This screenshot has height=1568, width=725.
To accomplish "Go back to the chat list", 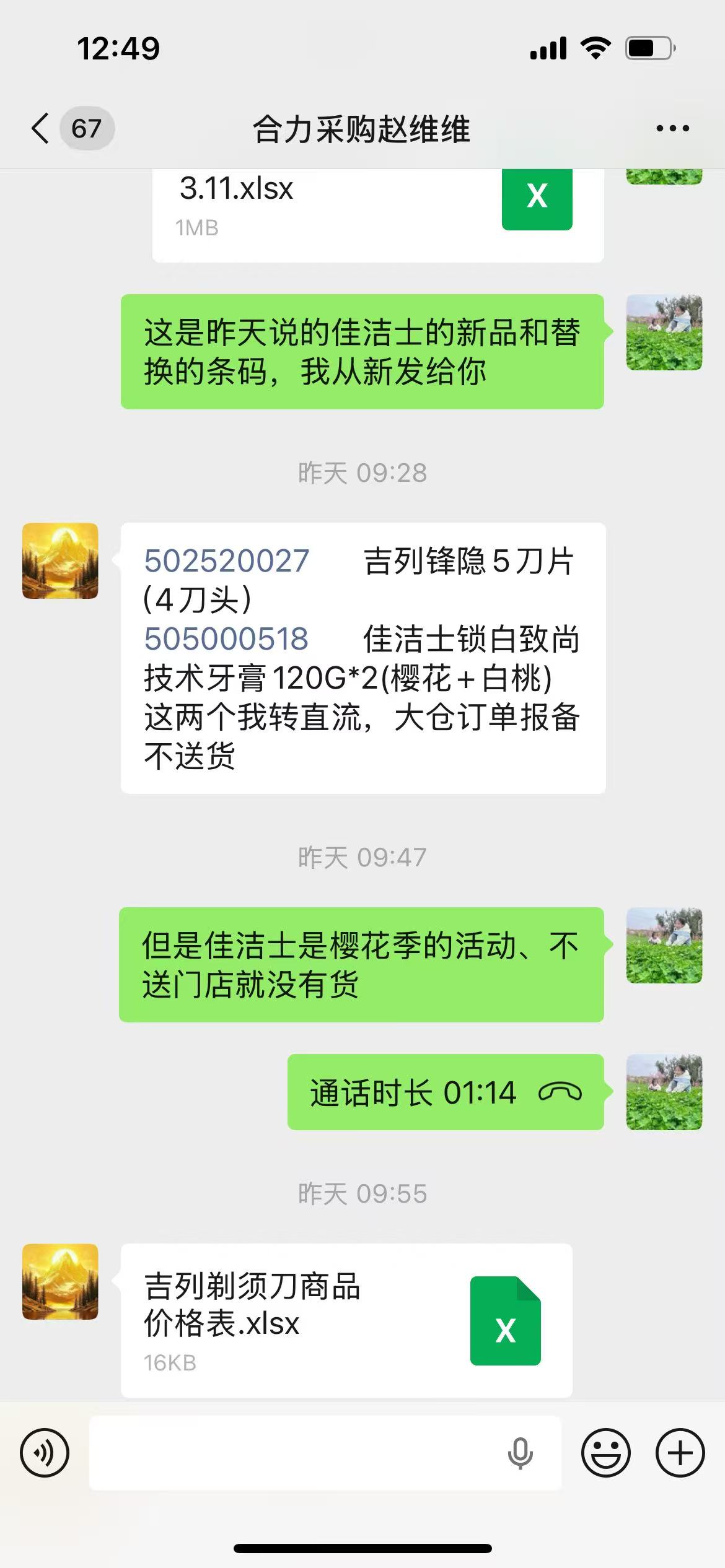I will coord(41,129).
